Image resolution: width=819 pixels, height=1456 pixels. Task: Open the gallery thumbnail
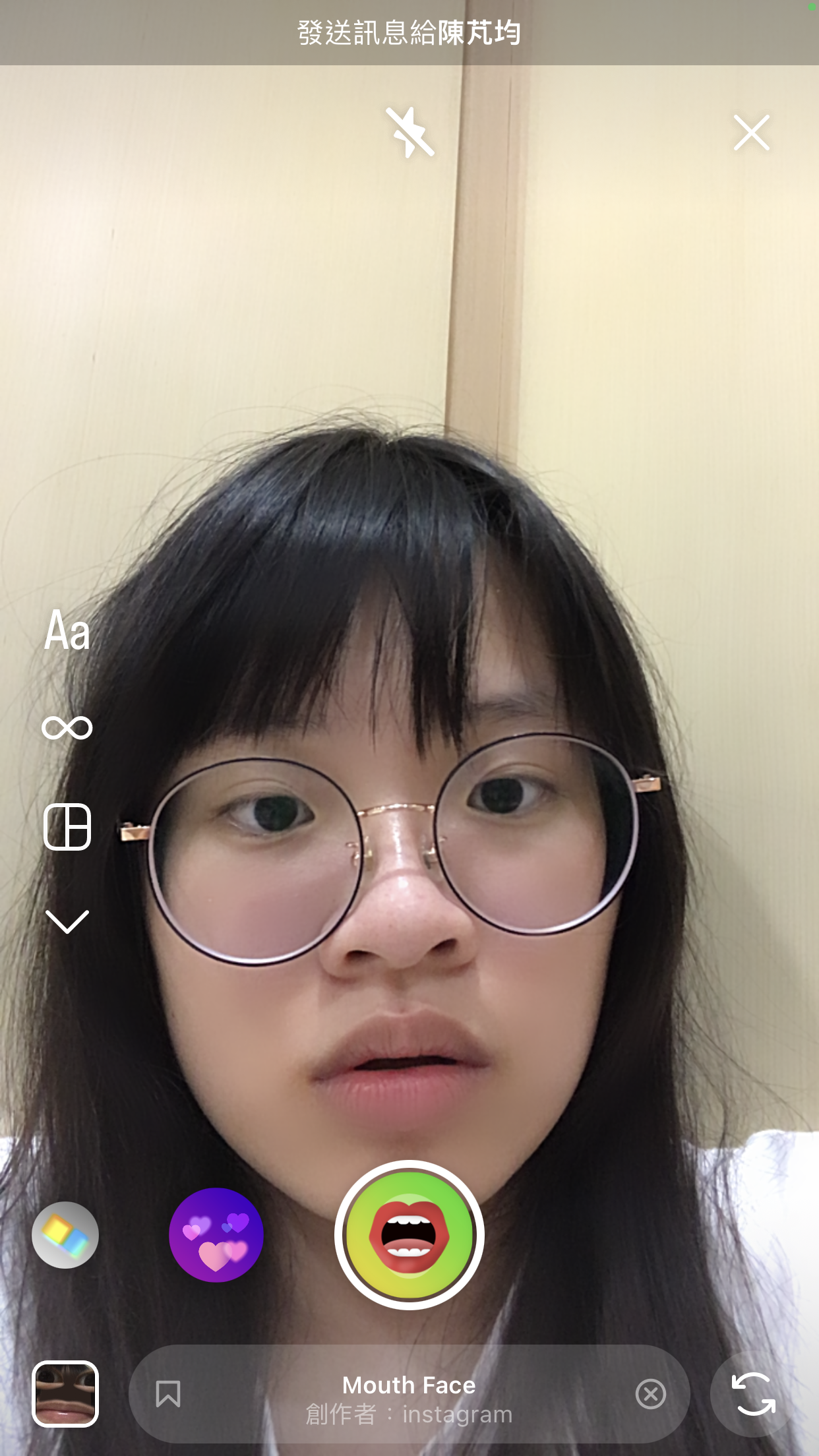pyautogui.click(x=65, y=1393)
